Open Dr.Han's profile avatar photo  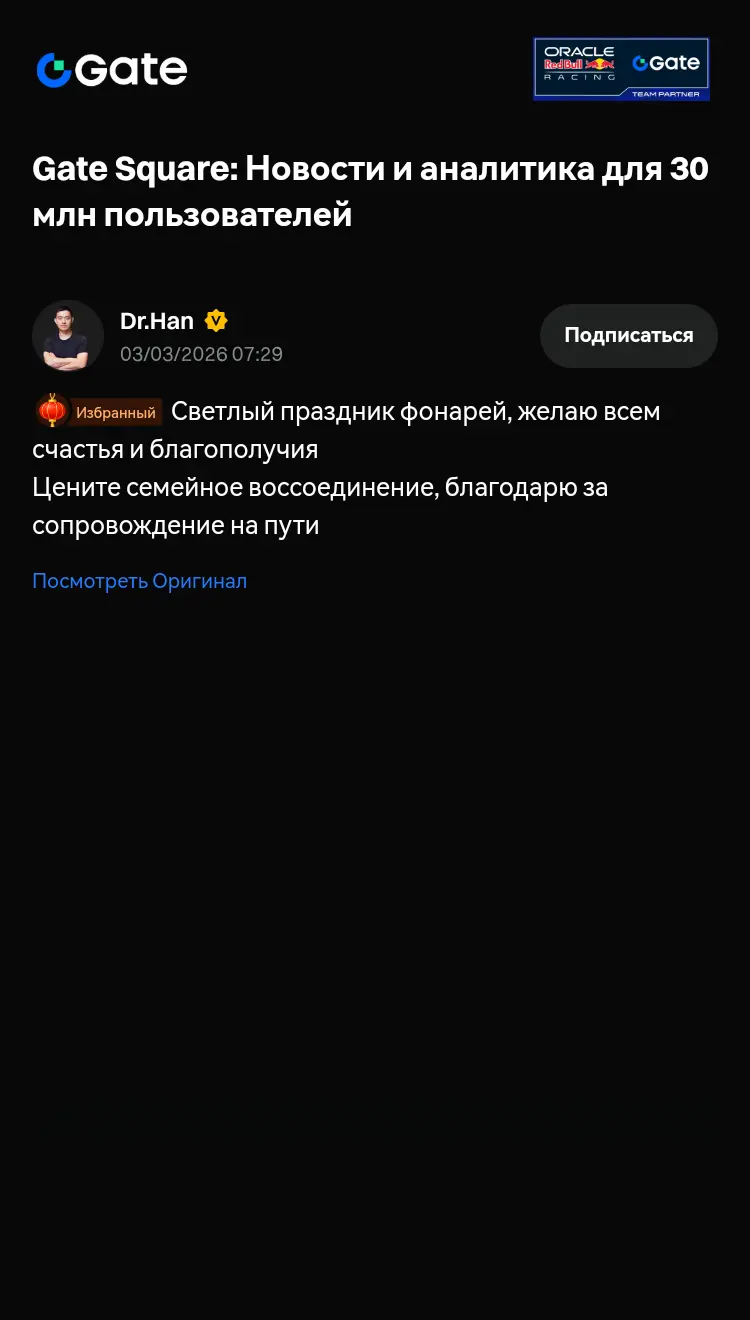point(67,336)
